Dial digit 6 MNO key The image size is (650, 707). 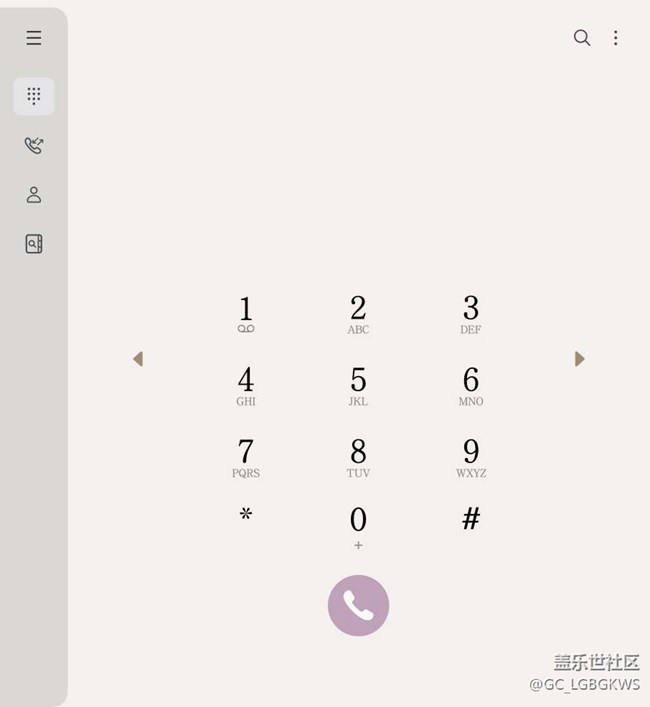pos(471,386)
